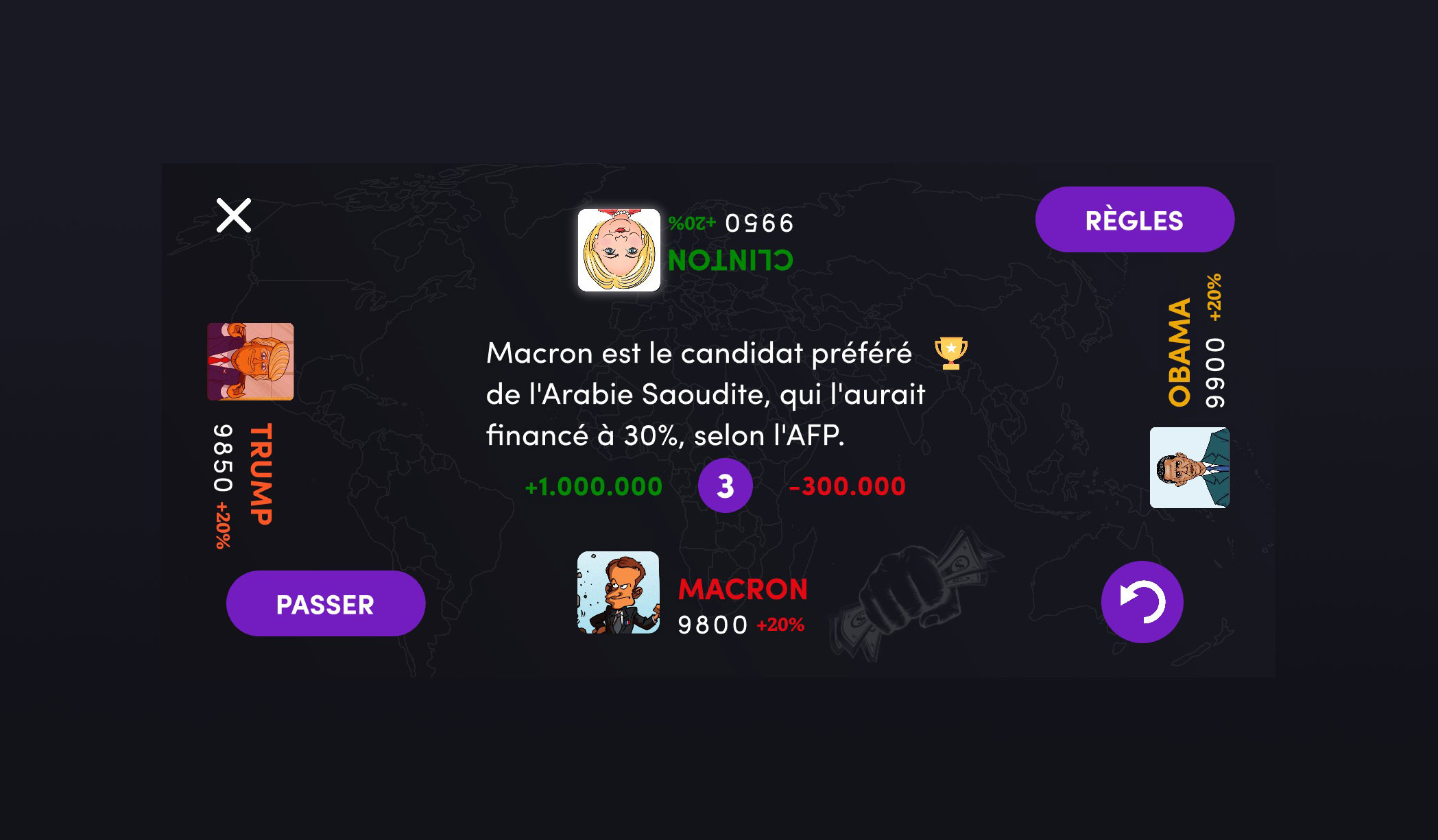Tap PASSER to skip this card
1438x840 pixels.
pos(326,604)
